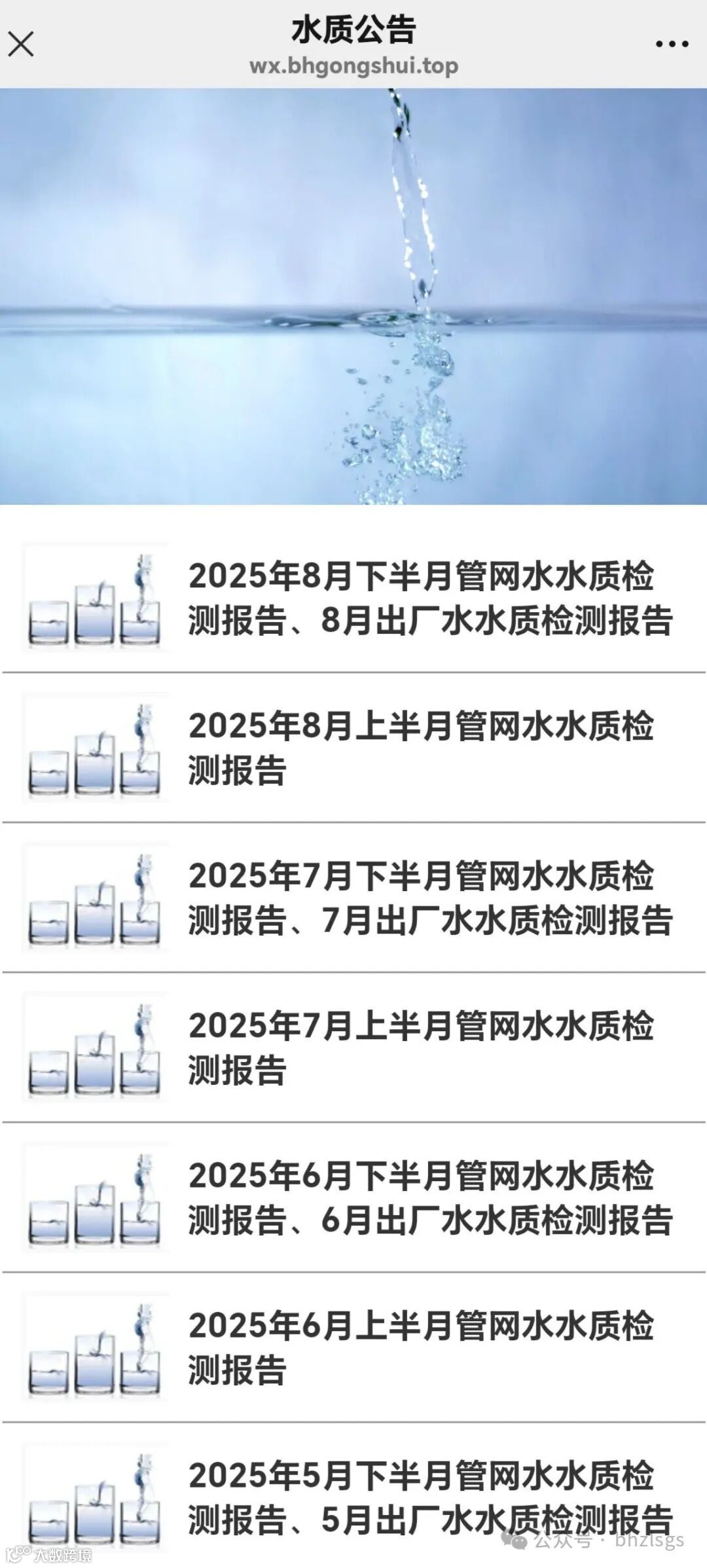This screenshot has height=1568, width=707.
Task: Open 2025年8月下半月管网水水质检测报告
Action: [x=430, y=598]
